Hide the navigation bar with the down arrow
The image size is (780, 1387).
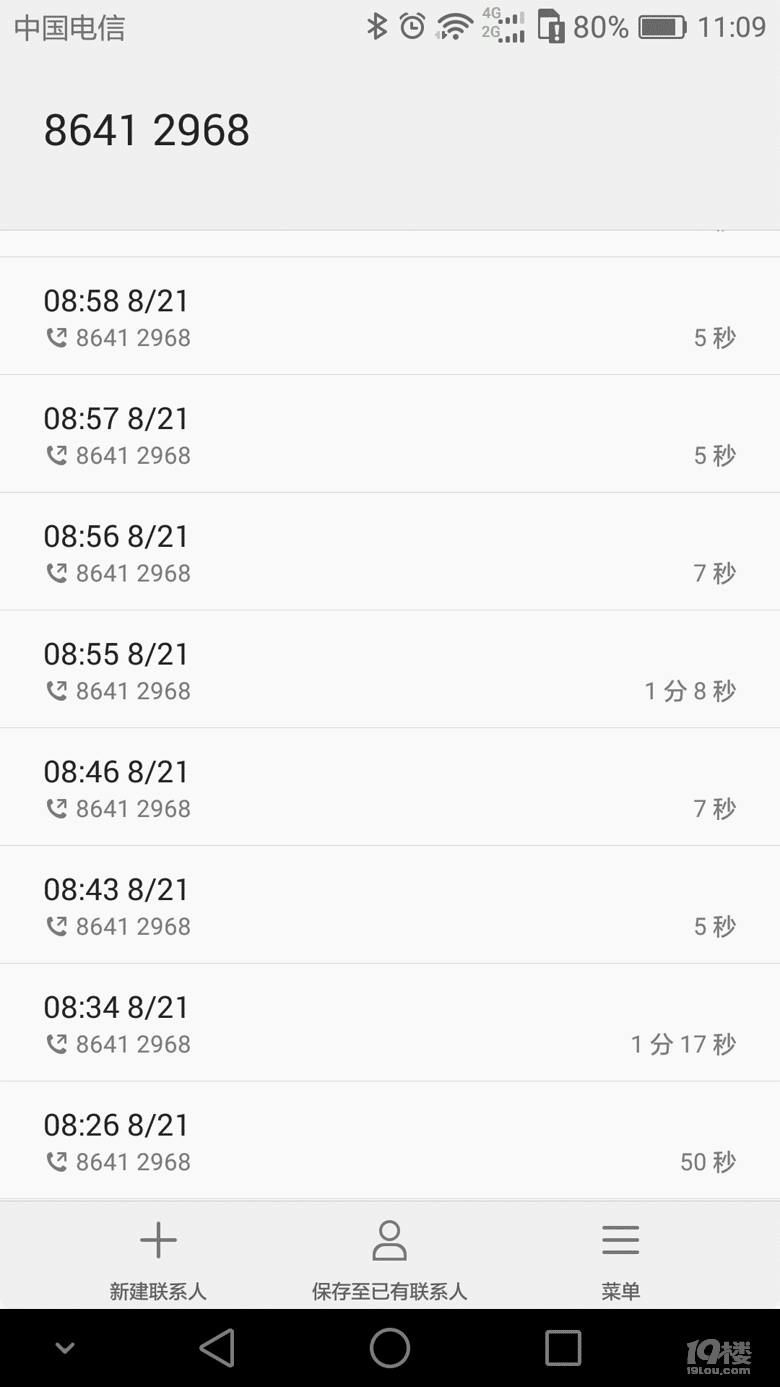(65, 1348)
